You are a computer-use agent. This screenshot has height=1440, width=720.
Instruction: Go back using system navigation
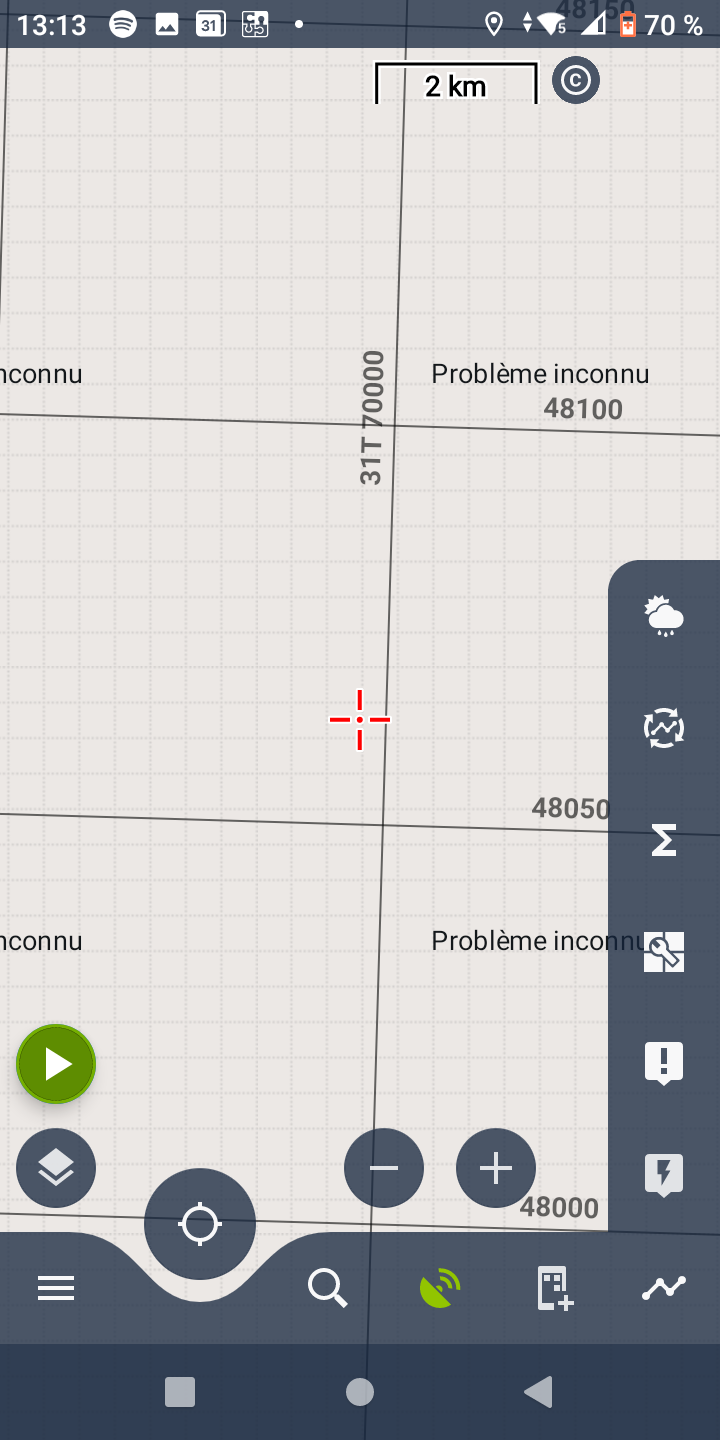click(539, 1391)
